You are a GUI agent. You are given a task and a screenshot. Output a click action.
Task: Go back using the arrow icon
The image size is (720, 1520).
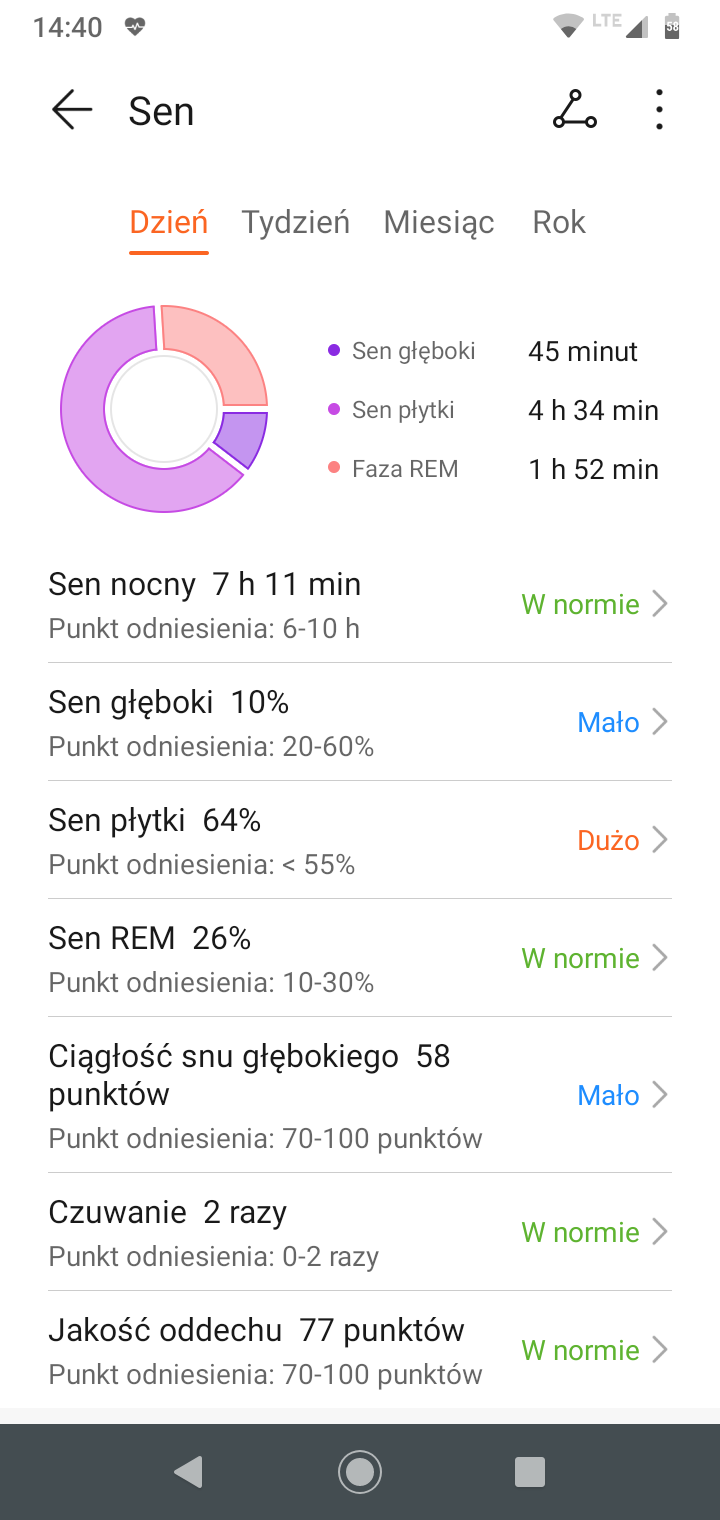(72, 110)
